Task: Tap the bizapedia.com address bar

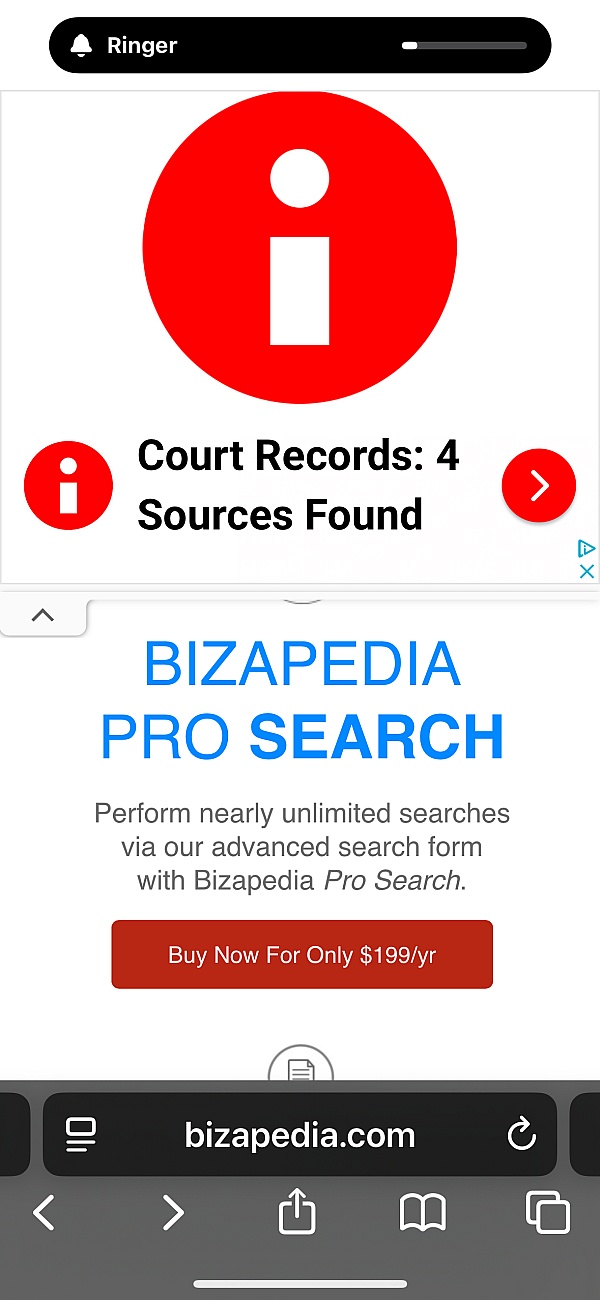Action: point(300,1135)
